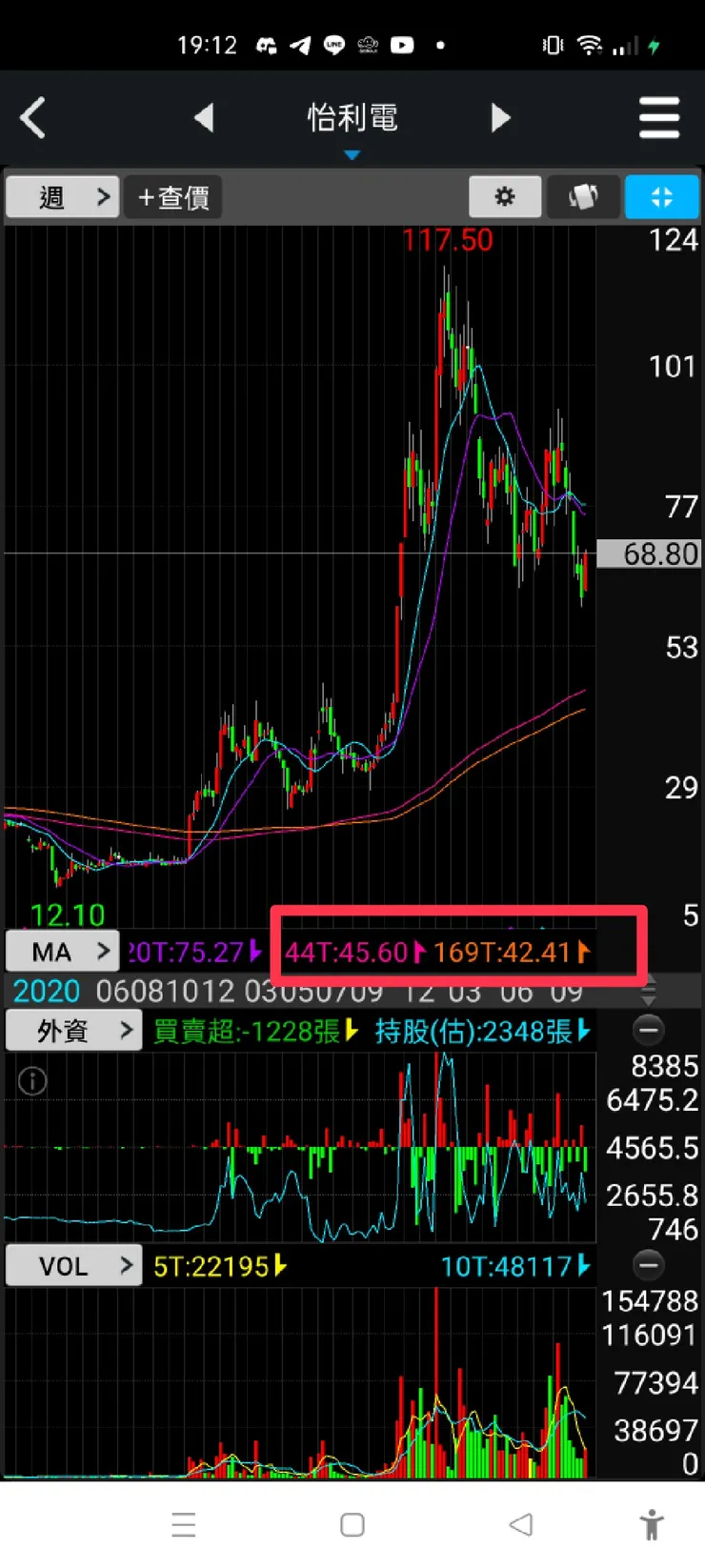
Task: Open the system recent apps
Action: tap(184, 1524)
